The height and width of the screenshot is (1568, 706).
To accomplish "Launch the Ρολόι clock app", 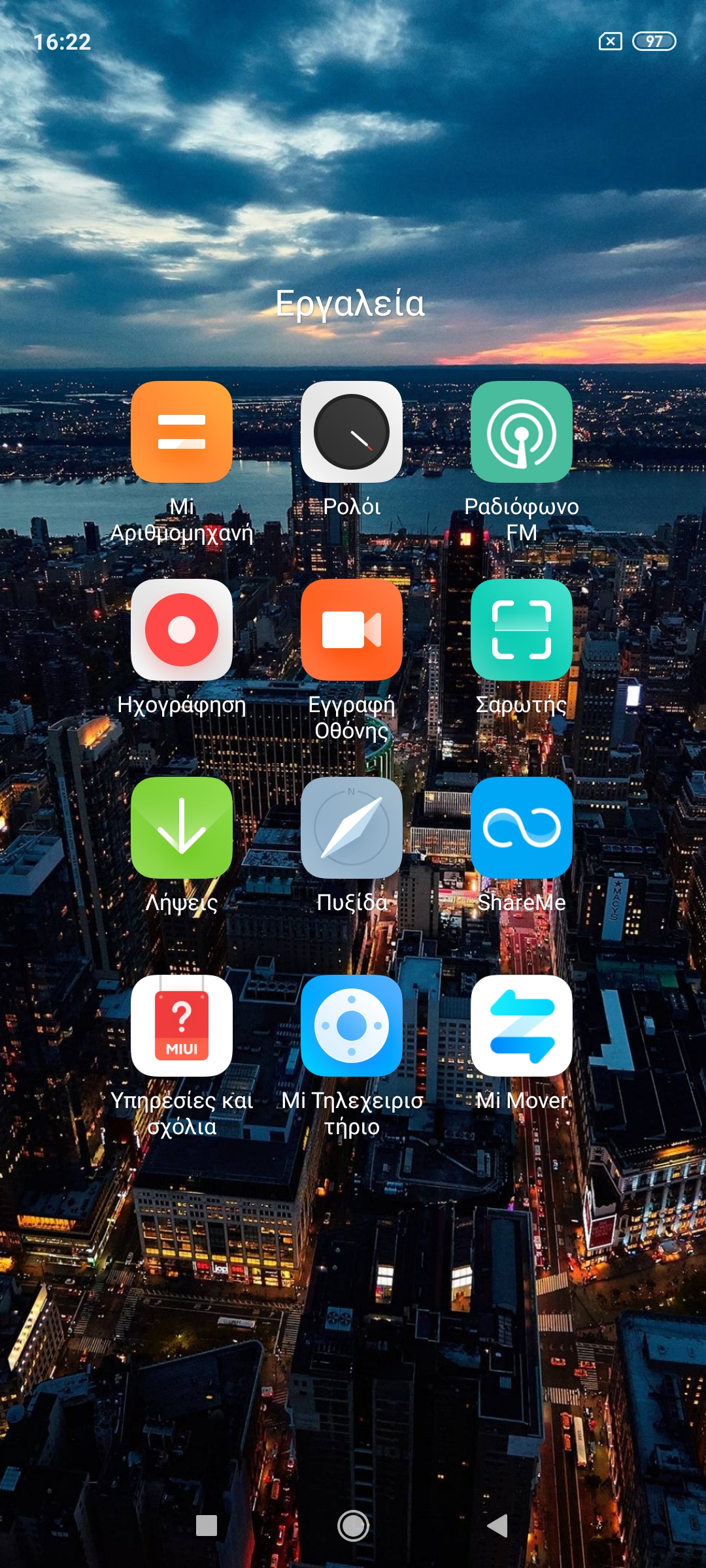I will click(352, 433).
